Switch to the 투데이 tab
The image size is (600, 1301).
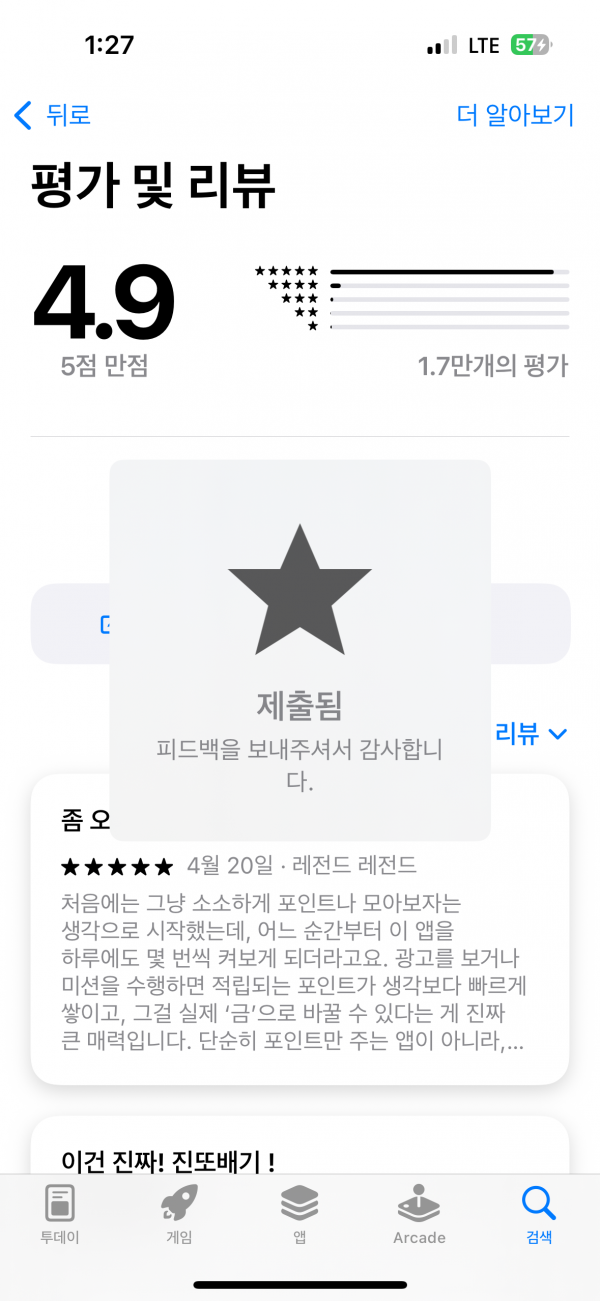pyautogui.click(x=60, y=1214)
